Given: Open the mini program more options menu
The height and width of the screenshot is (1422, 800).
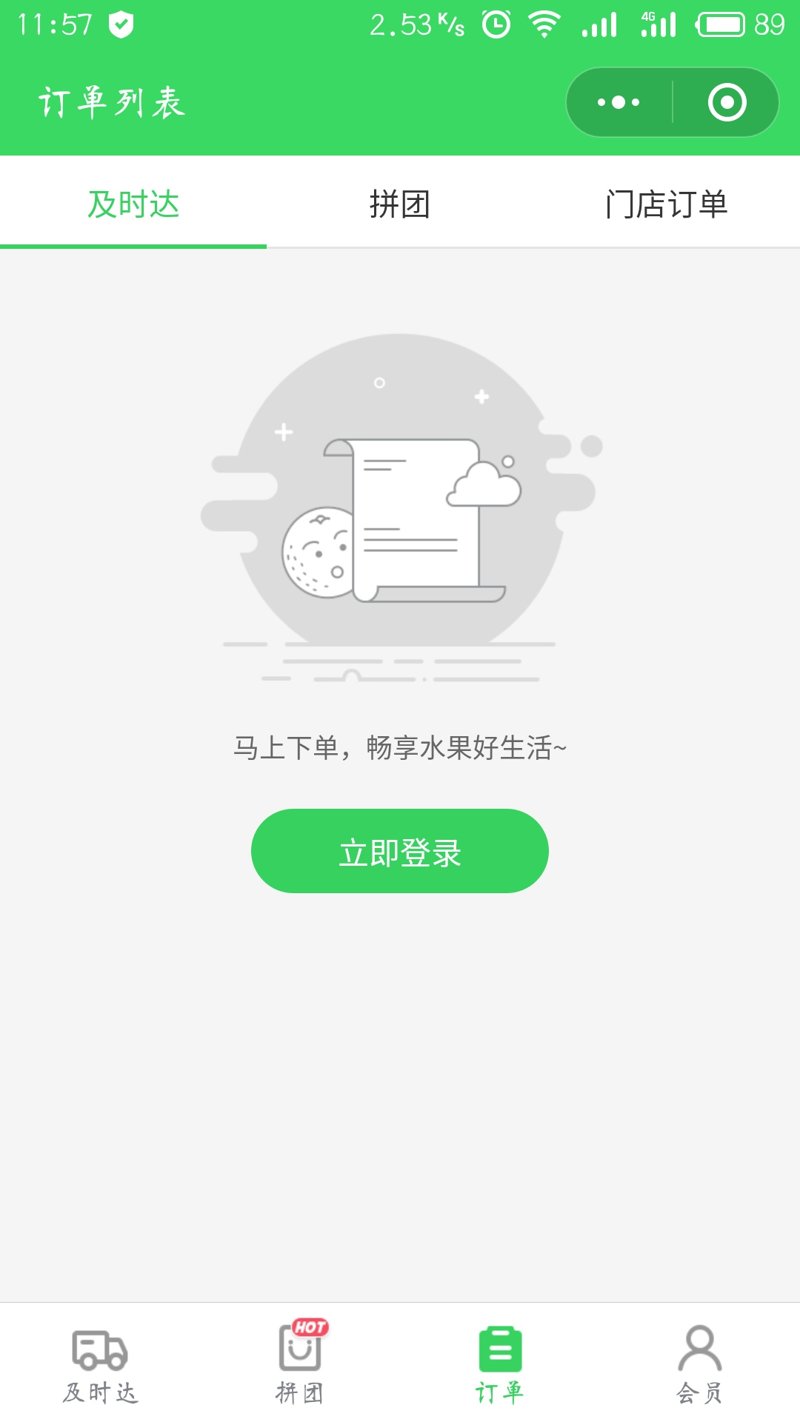Looking at the screenshot, I should (x=618, y=102).
